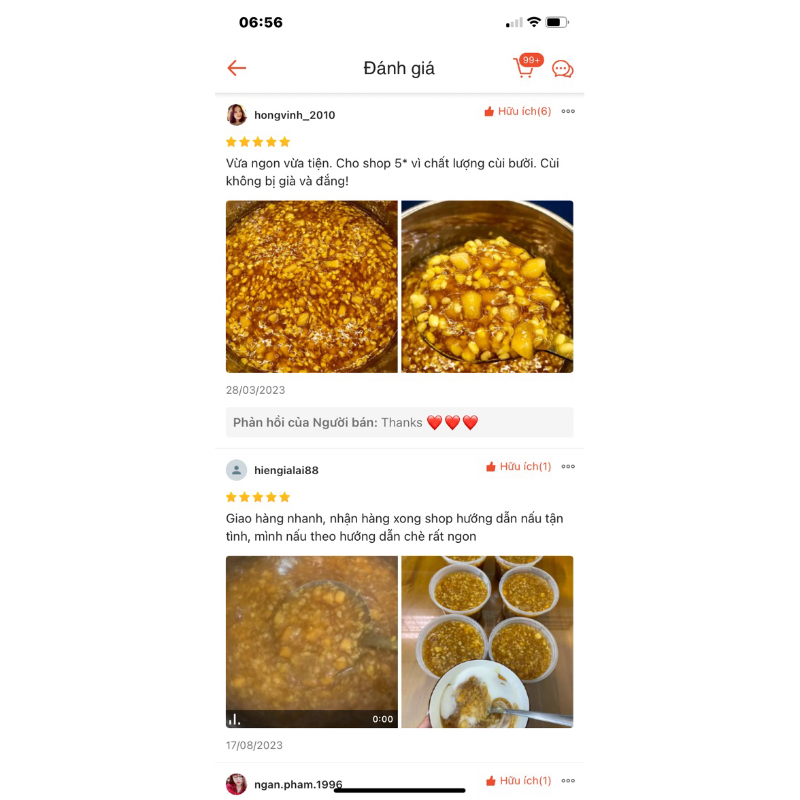Open overflow menu on ngan.pham.1996's review
The height and width of the screenshot is (800, 800).
(568, 780)
